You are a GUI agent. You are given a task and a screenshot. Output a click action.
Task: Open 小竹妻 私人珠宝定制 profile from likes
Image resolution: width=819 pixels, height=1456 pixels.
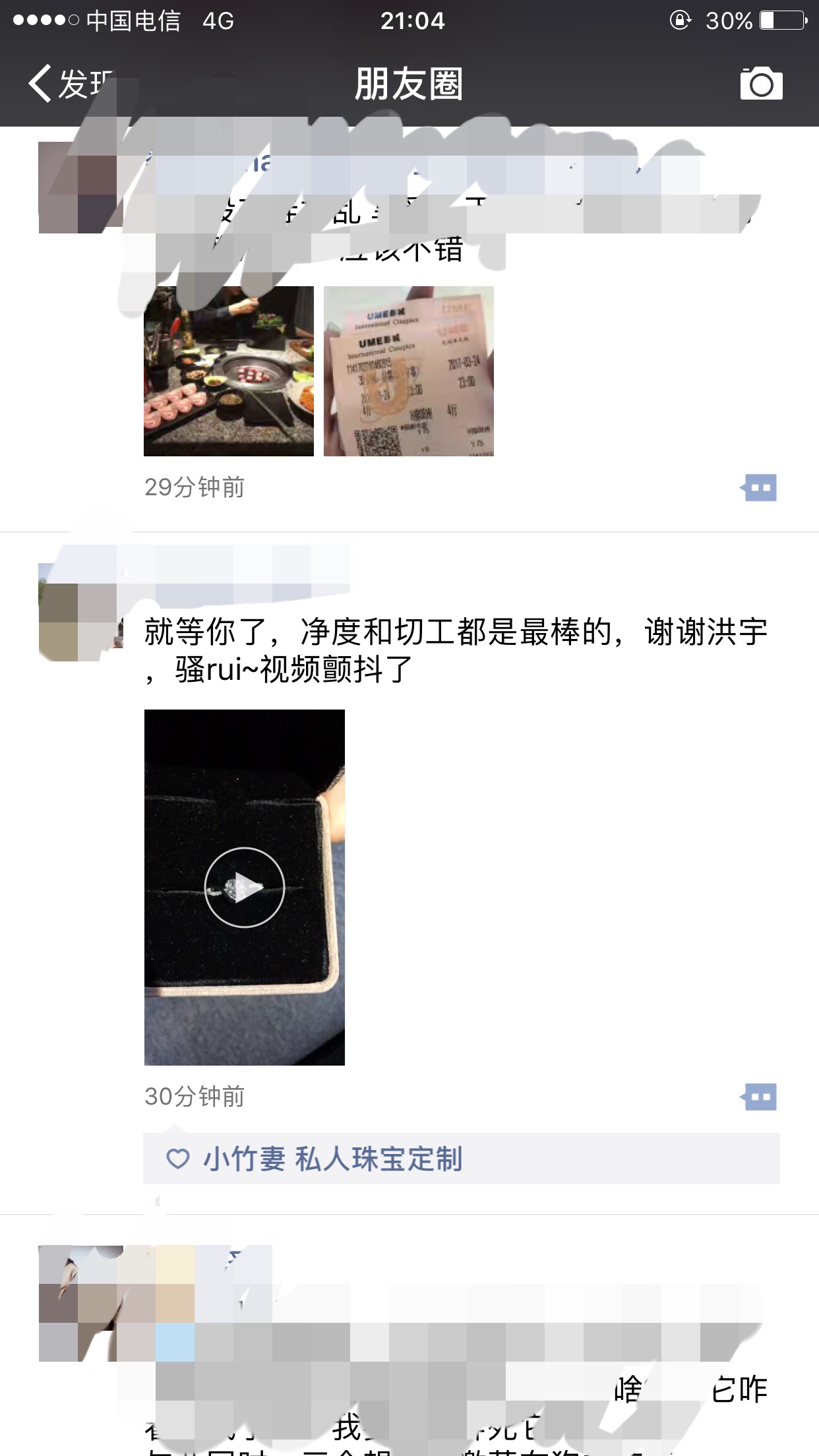click(x=332, y=1159)
